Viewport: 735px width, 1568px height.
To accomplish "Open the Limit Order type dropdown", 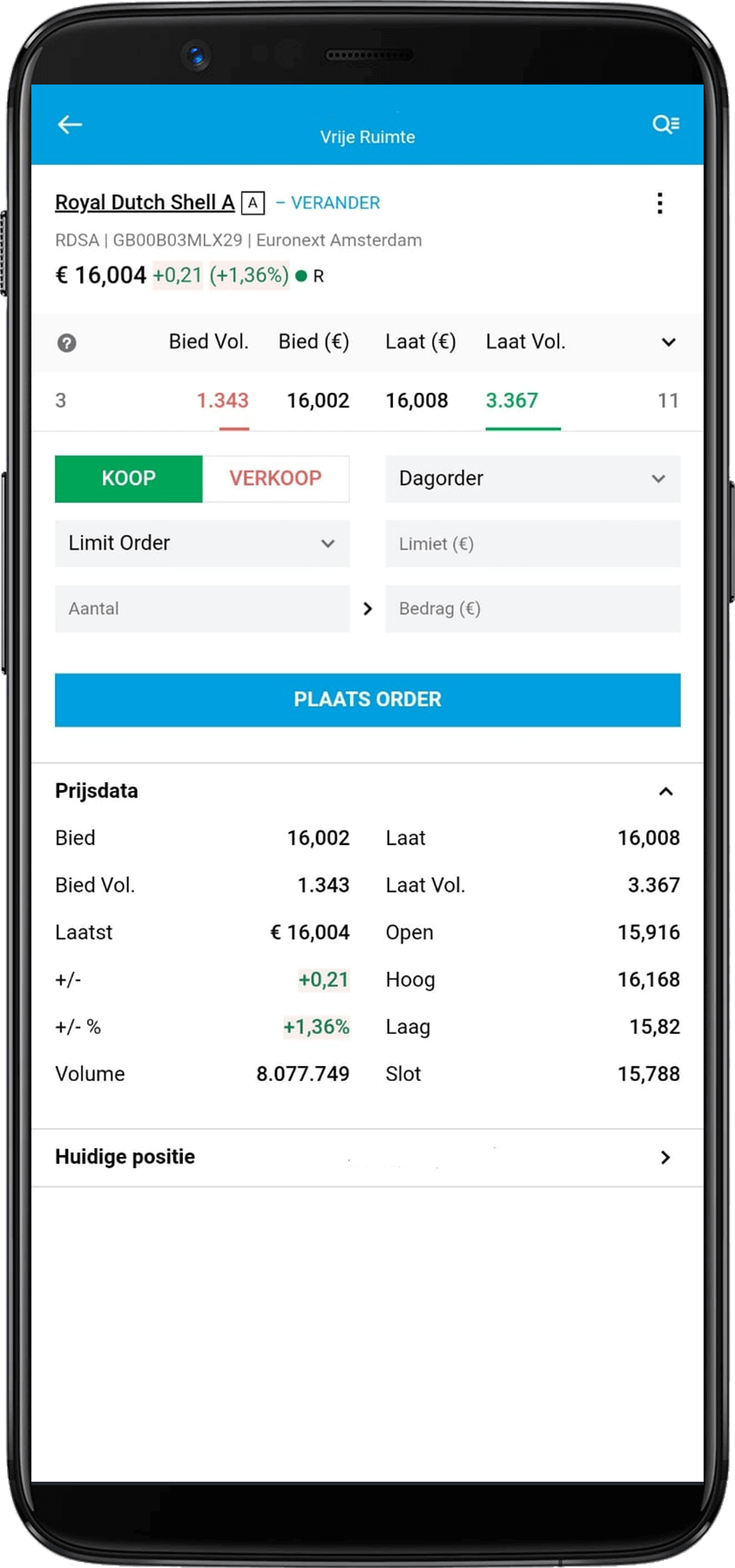I will coord(202,543).
